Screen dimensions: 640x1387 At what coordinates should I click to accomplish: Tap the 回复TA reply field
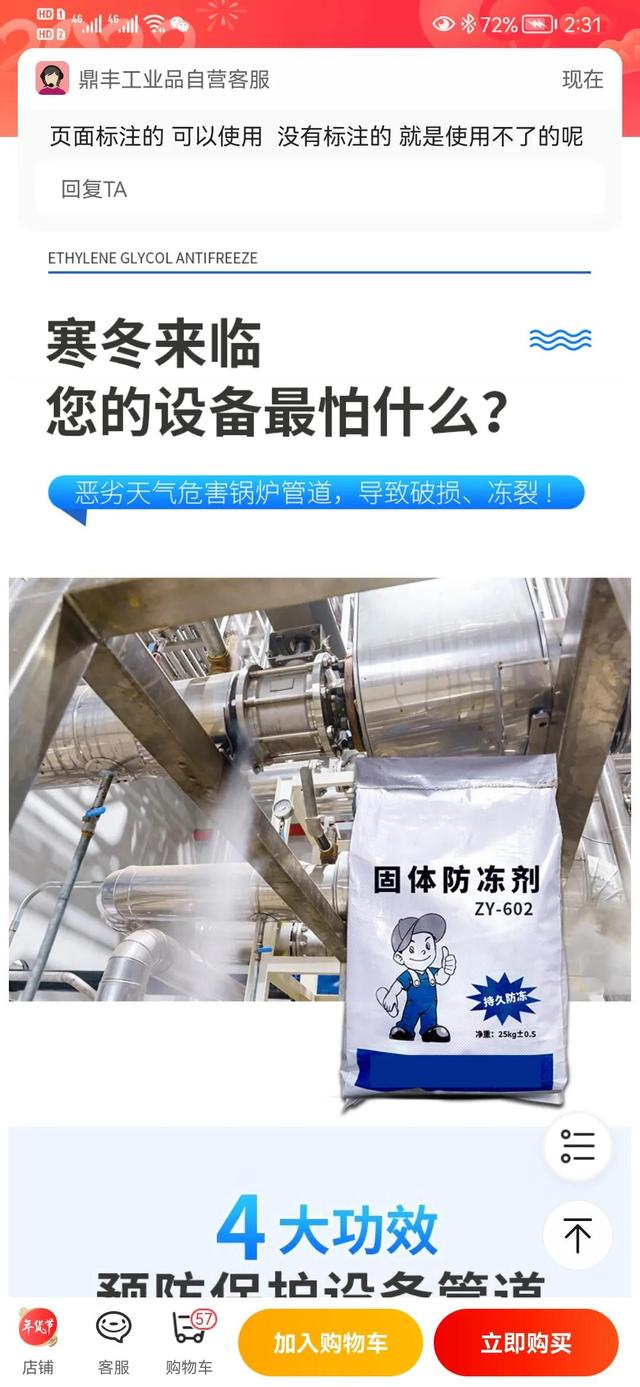[x=320, y=189]
